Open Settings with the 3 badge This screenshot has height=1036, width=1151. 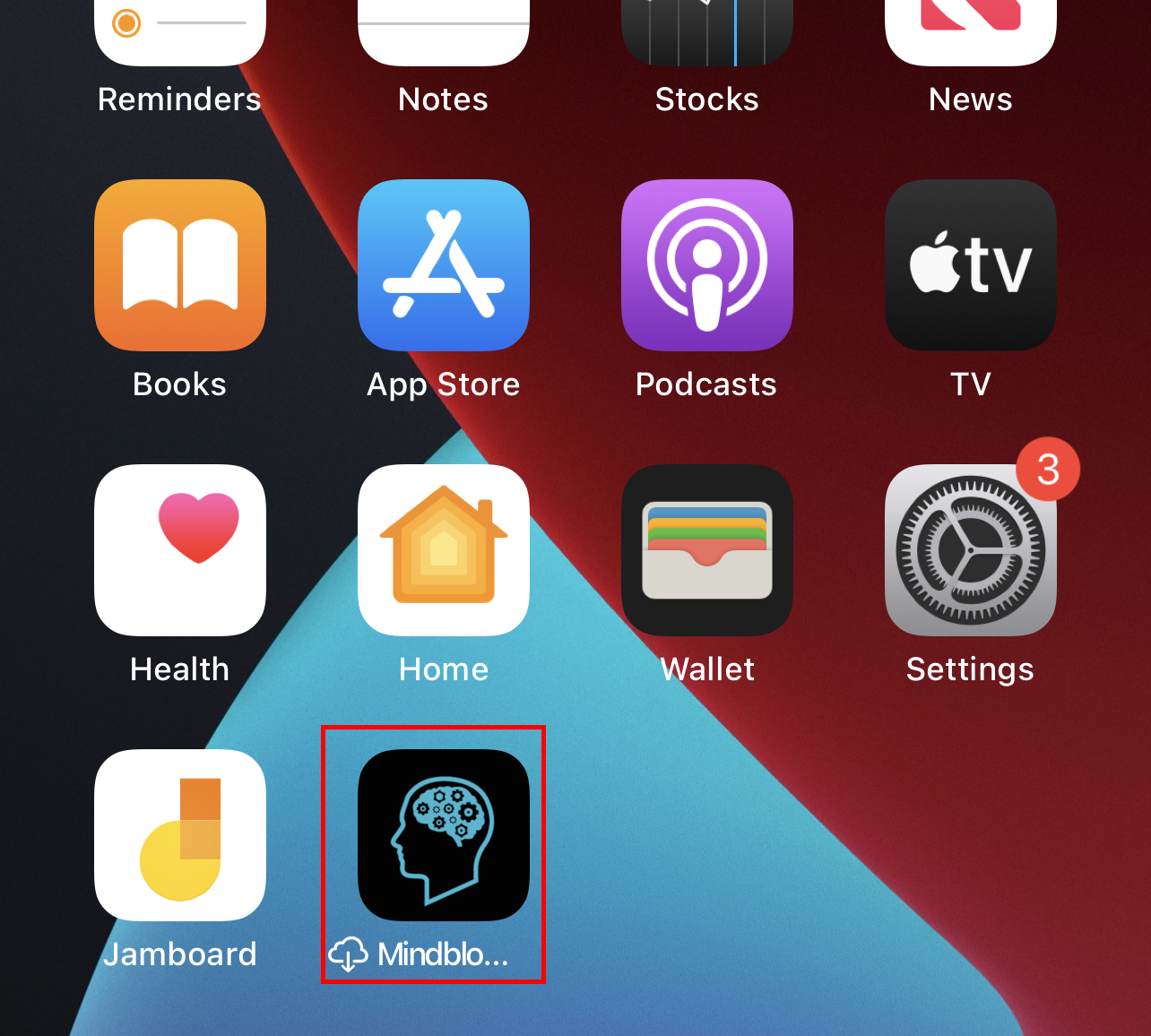tap(970, 550)
